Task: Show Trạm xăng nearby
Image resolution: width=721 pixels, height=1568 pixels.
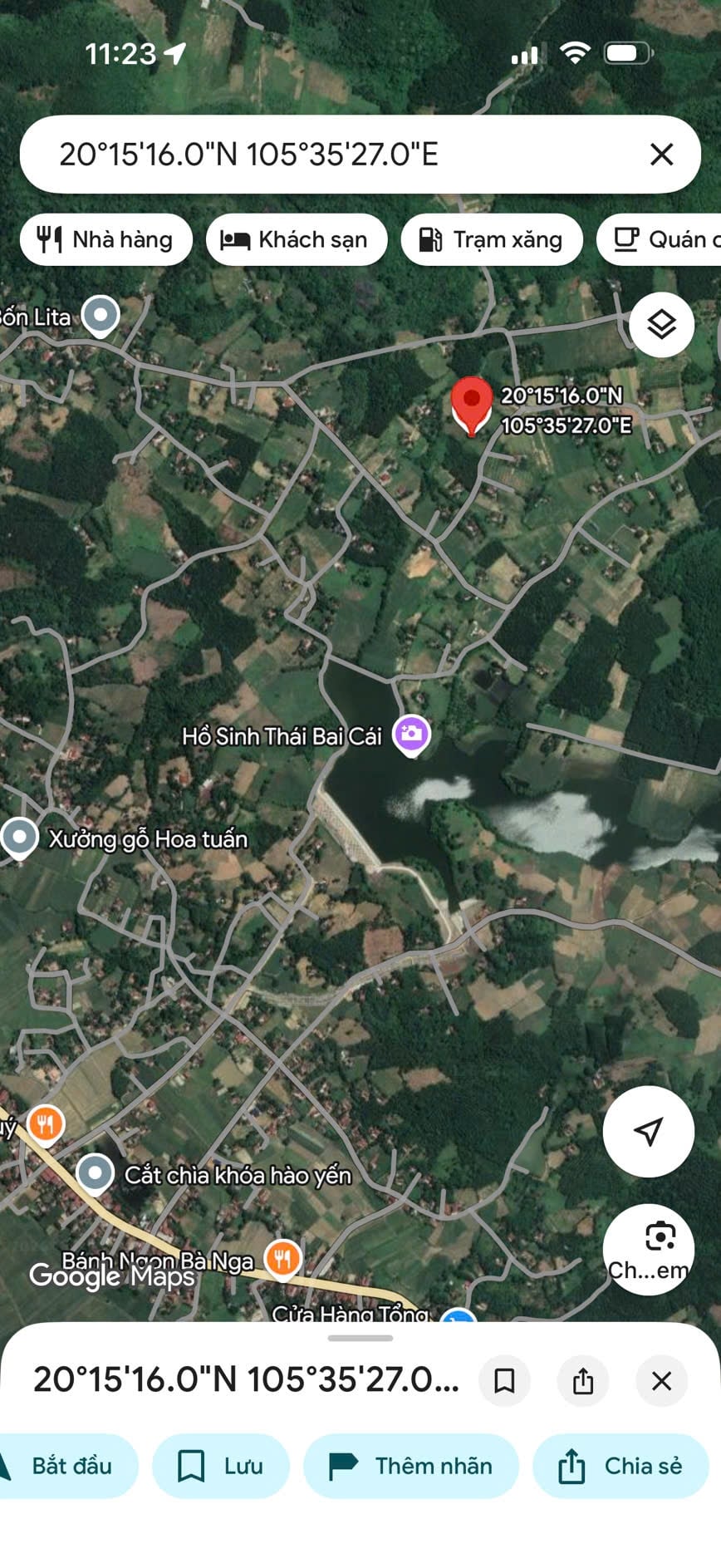Action: [x=491, y=240]
